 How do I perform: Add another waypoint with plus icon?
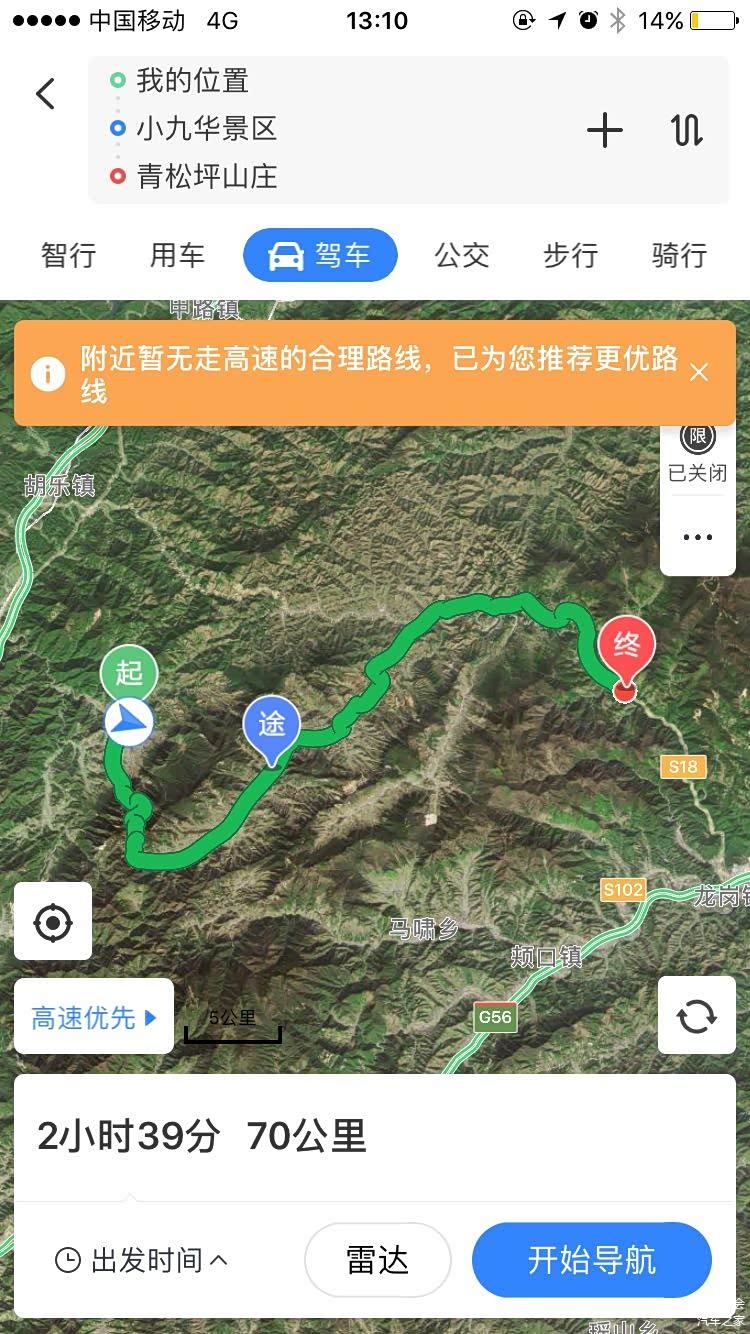point(604,131)
